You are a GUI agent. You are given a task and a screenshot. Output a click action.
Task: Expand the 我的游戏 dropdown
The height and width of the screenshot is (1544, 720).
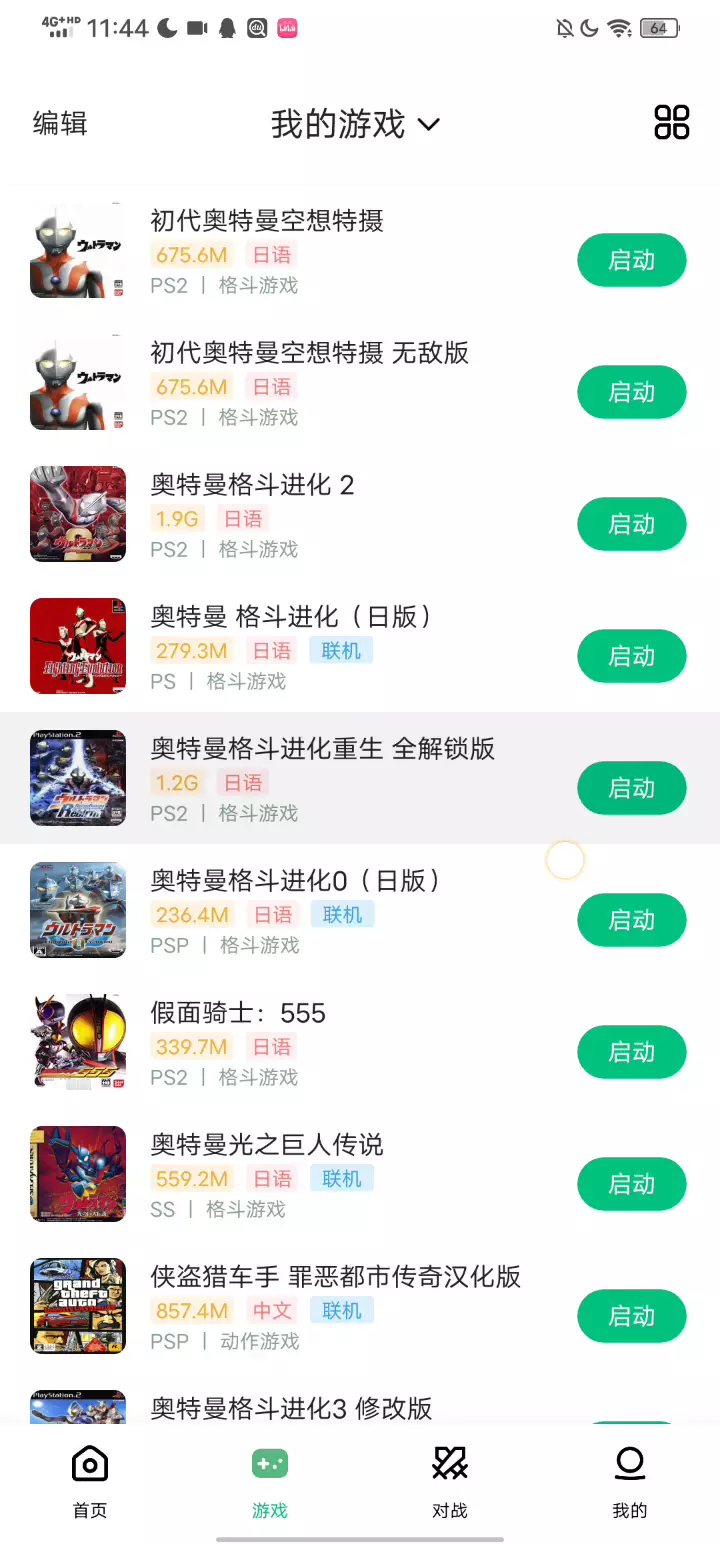(x=355, y=124)
